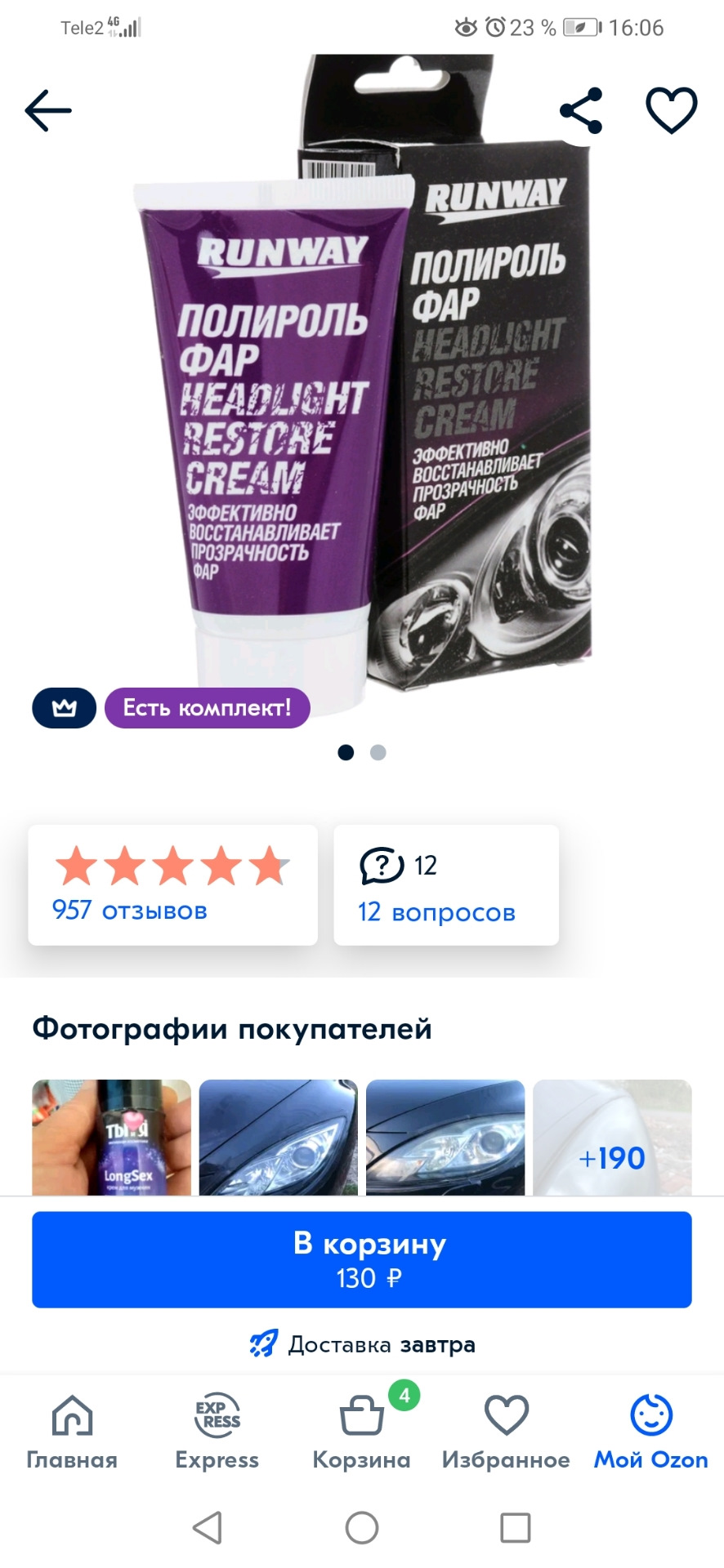Open Мой Ozon profile icon
This screenshot has height=1568, width=724.
(650, 1429)
